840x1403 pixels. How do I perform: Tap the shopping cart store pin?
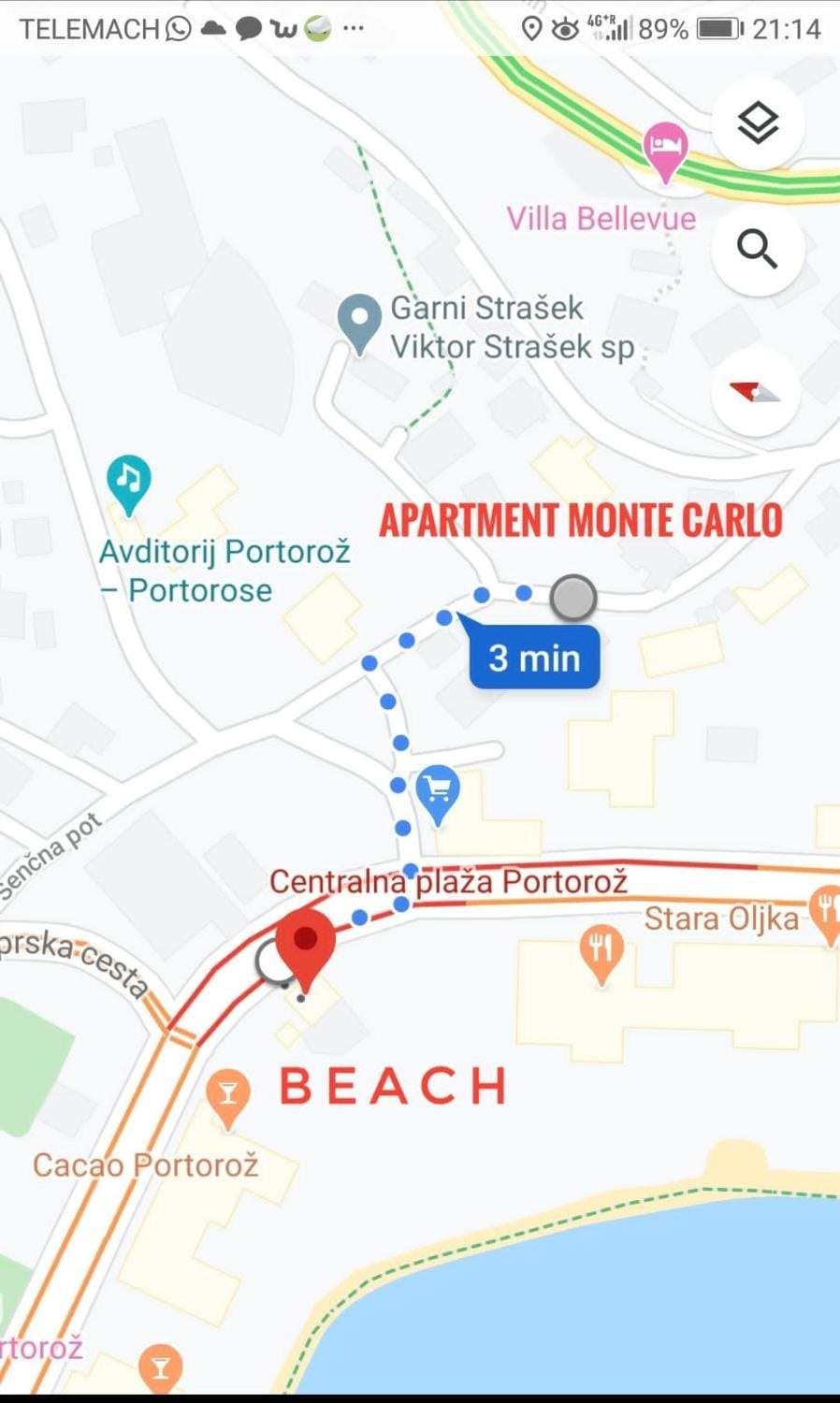point(438,795)
